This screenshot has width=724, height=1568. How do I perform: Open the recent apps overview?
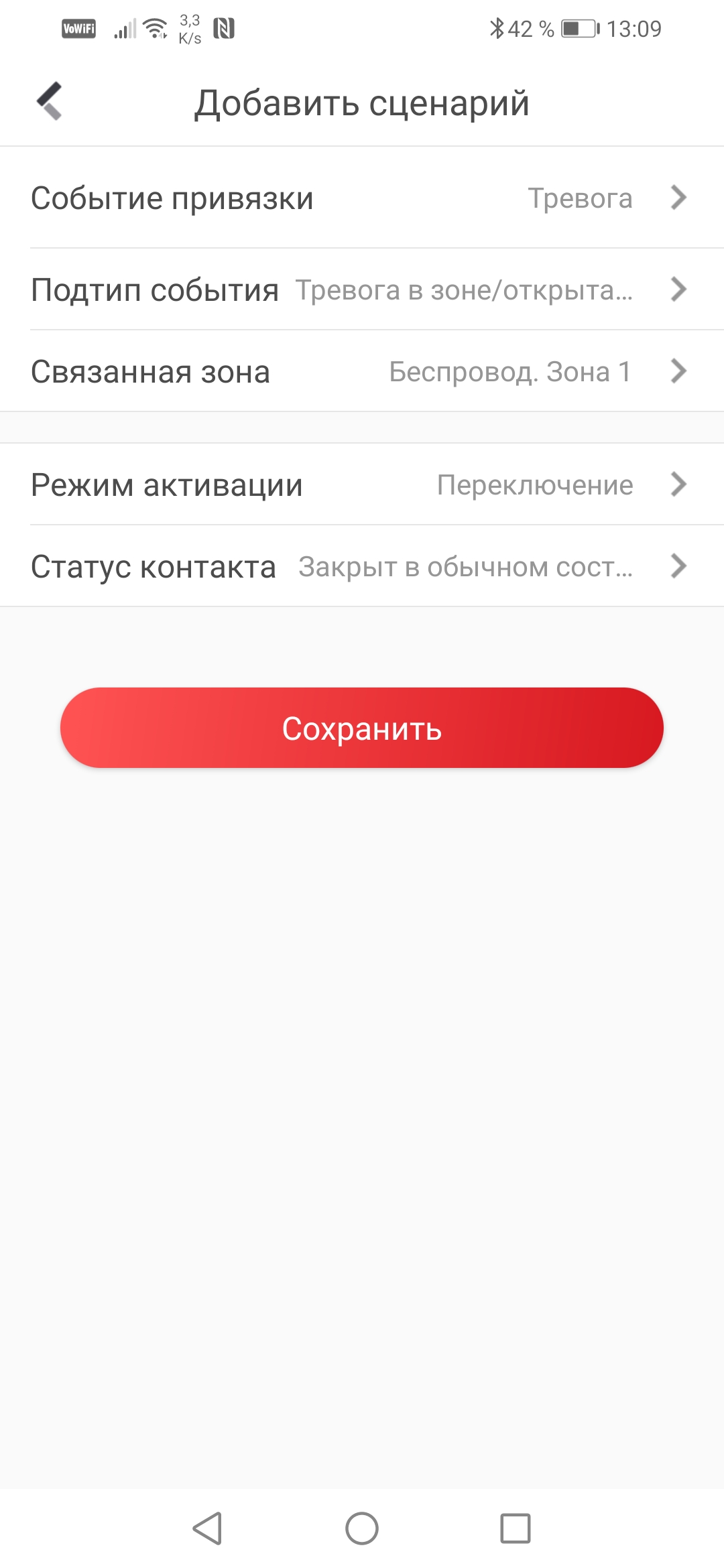515,1529
